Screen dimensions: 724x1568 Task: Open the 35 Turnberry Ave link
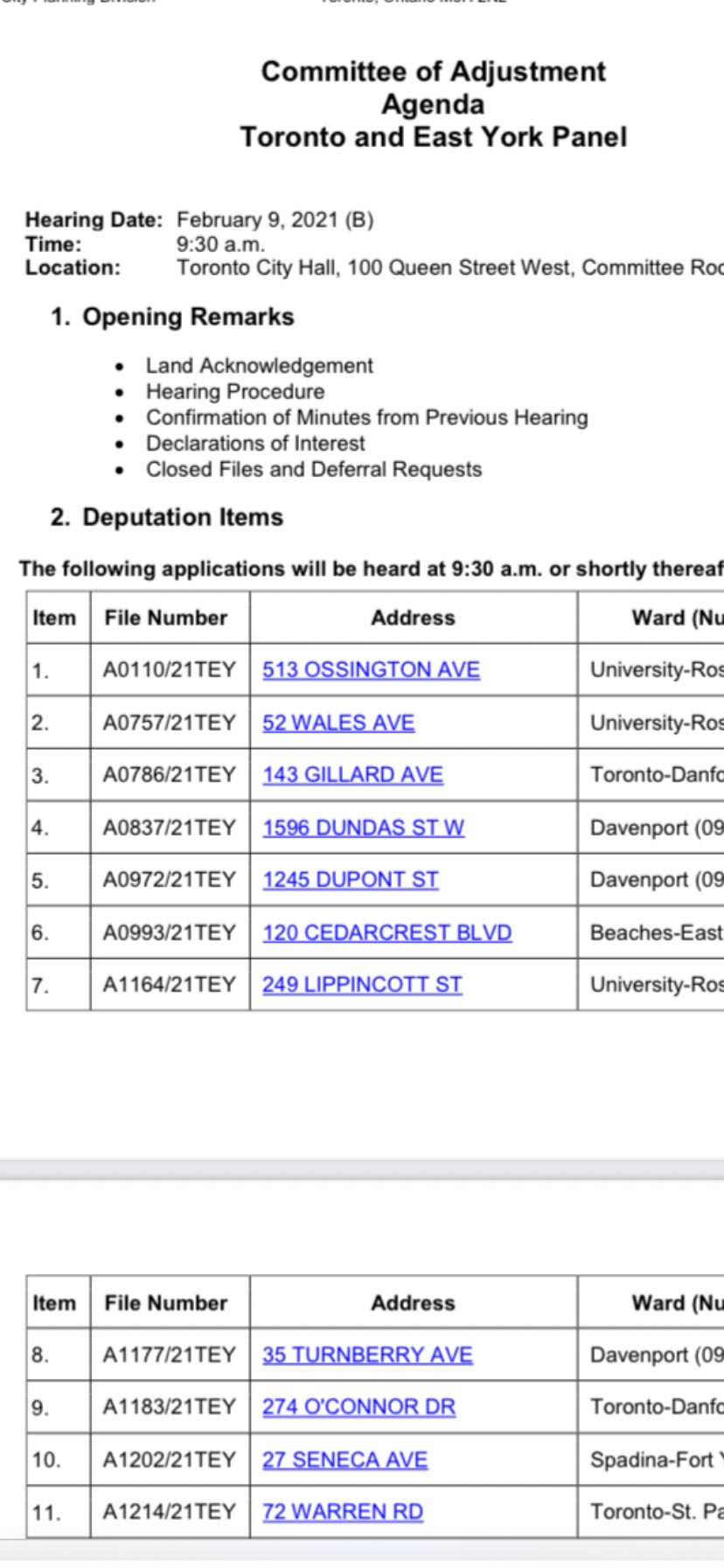click(367, 1355)
